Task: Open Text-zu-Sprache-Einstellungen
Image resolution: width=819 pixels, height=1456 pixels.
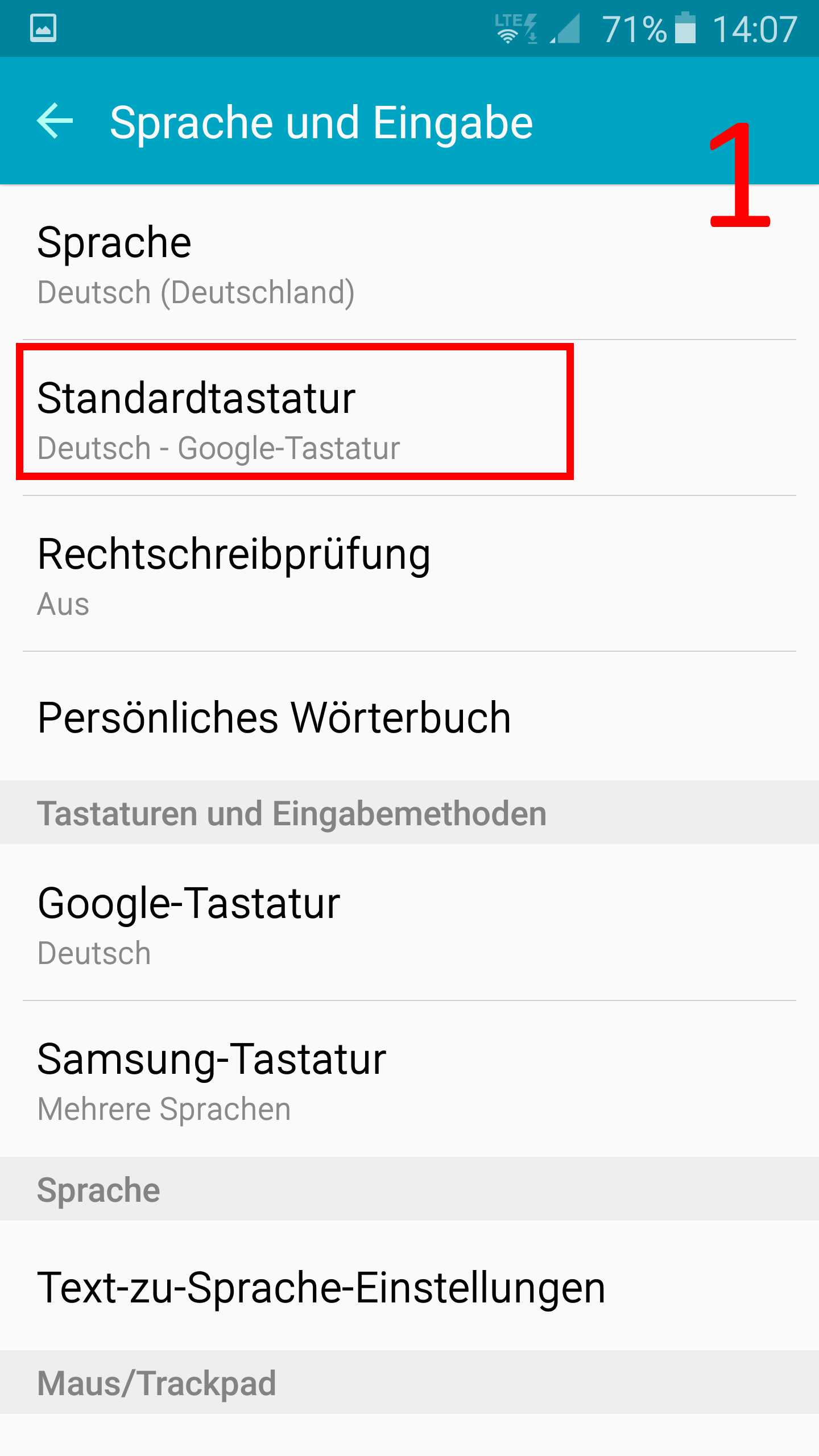Action: click(x=409, y=1285)
